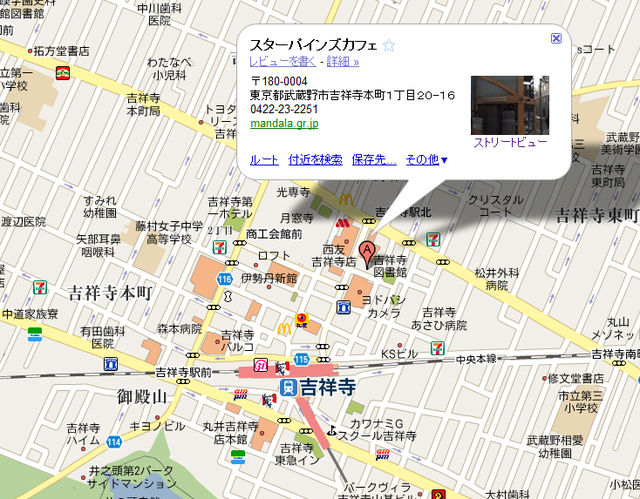Open the レビューを書く link
The height and width of the screenshot is (499, 640).
283,61
